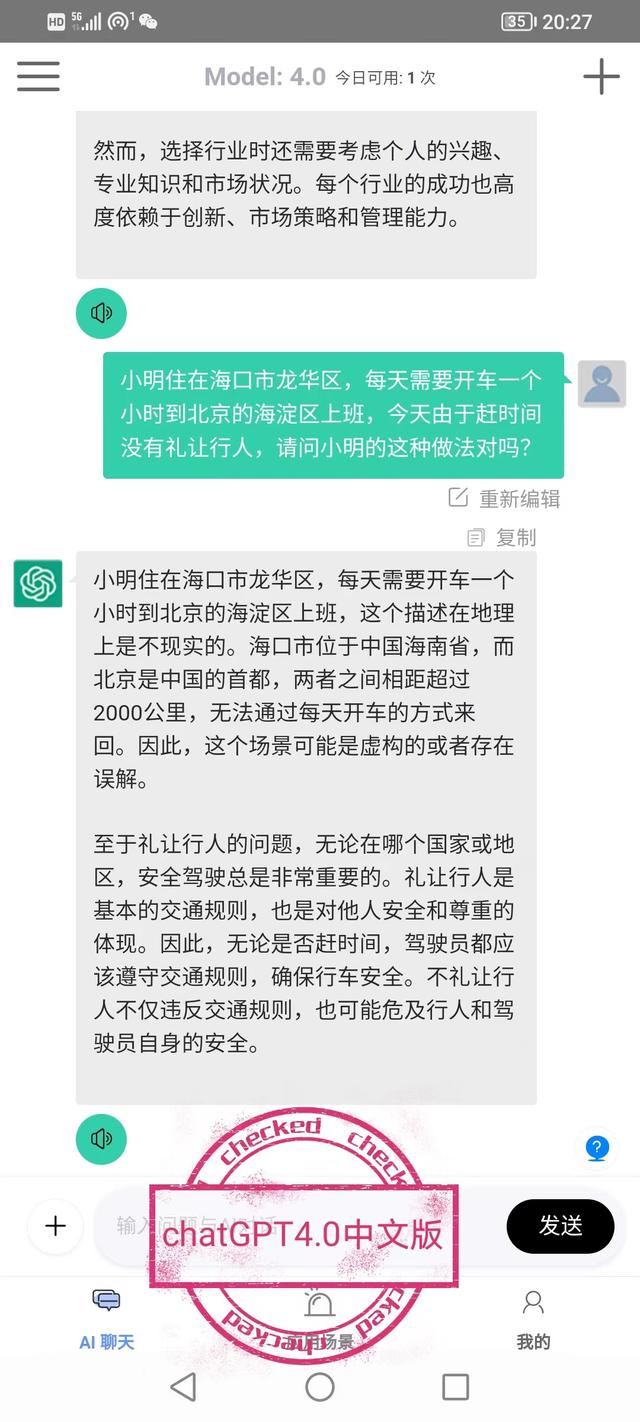This screenshot has width=640, height=1422.
Task: Switch to the 应用场景 tab
Action: [x=320, y=1320]
